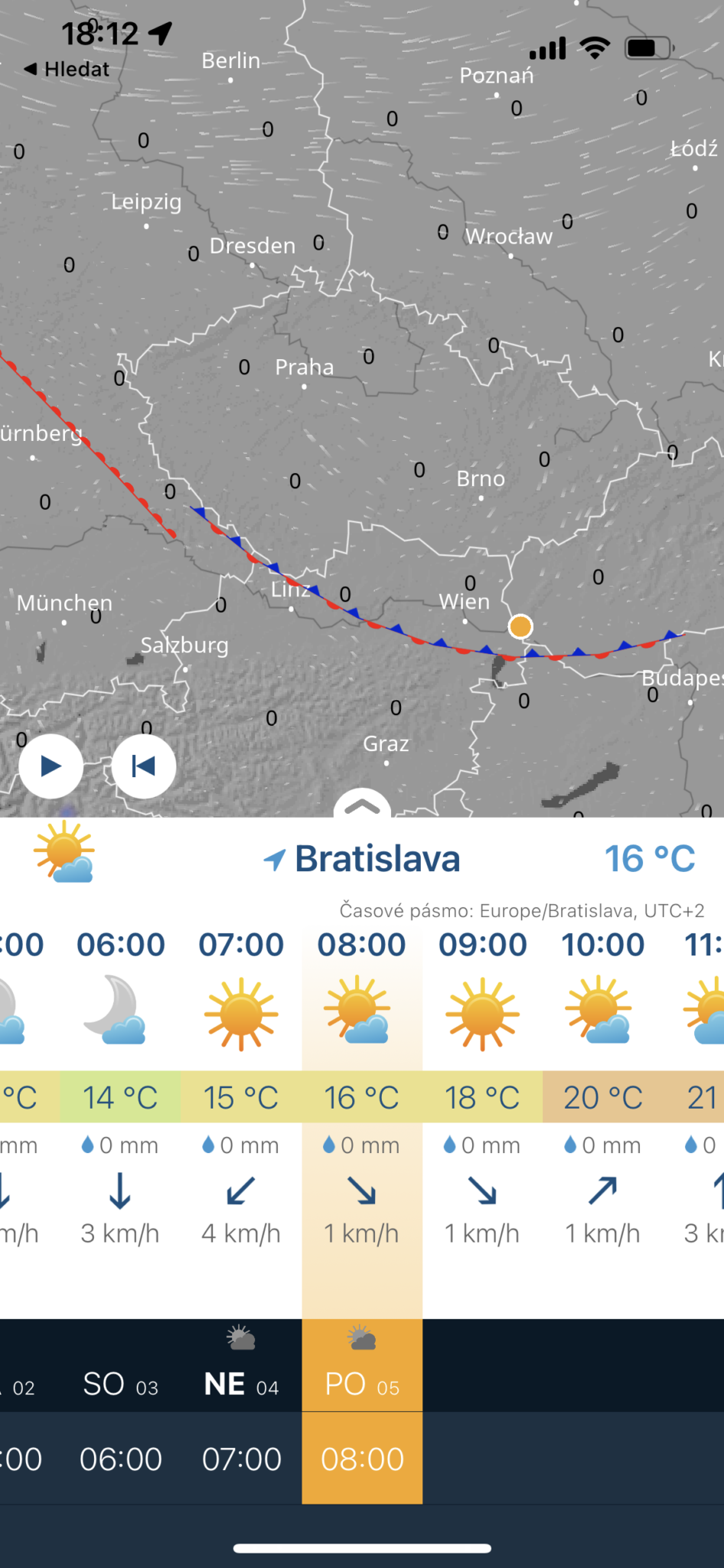The width and height of the screenshot is (724, 1568).
Task: Tap the 16 °C temperature reading
Action: pyautogui.click(x=650, y=859)
